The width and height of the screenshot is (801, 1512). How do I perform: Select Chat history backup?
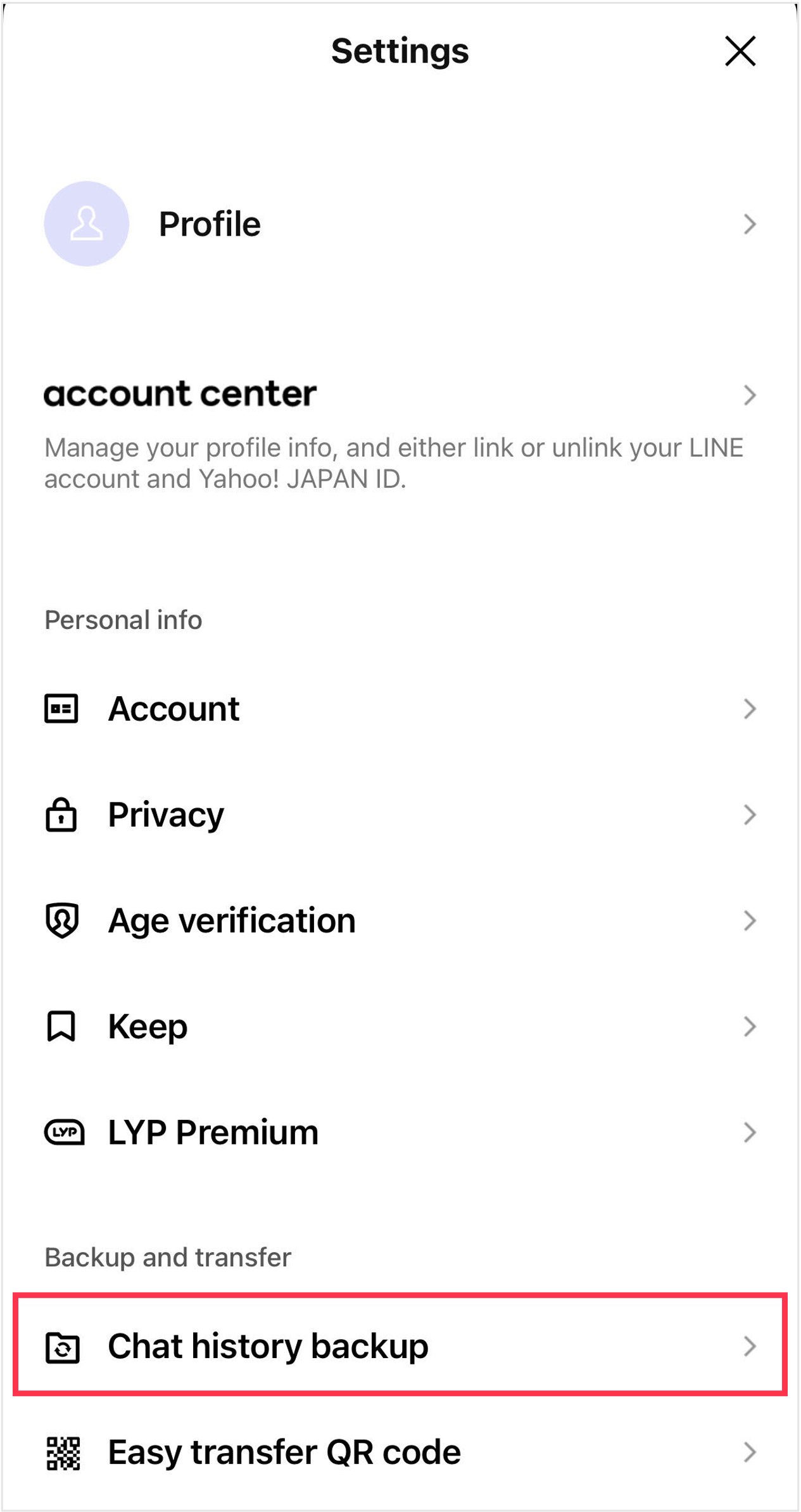pyautogui.click(x=400, y=1346)
